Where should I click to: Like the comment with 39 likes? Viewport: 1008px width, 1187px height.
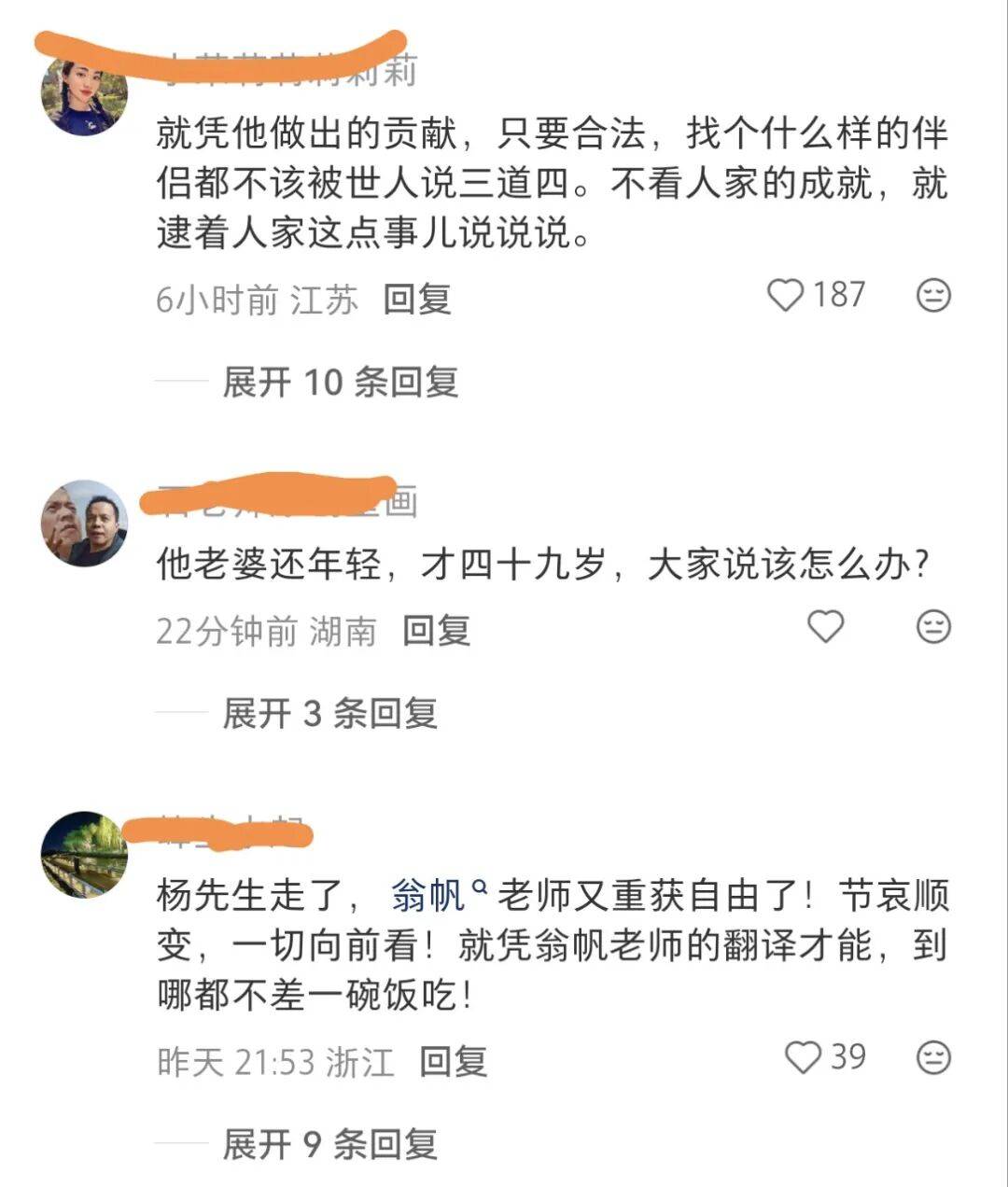point(803,1057)
